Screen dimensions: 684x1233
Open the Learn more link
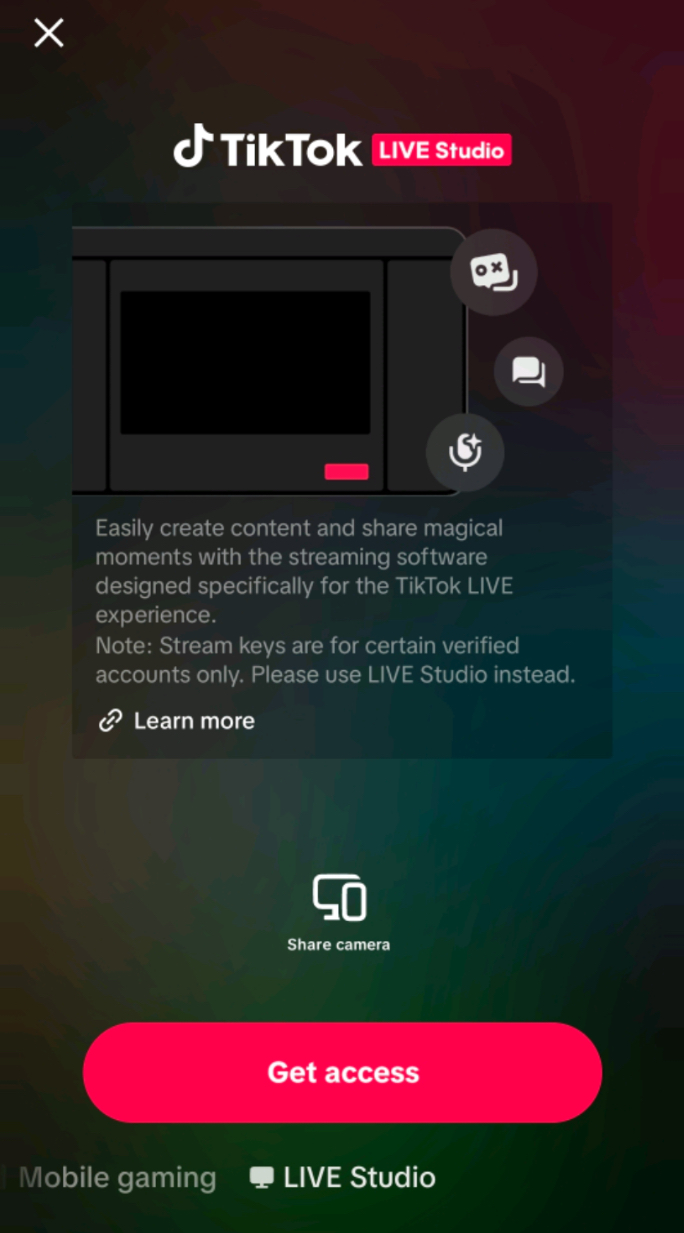[x=176, y=721]
